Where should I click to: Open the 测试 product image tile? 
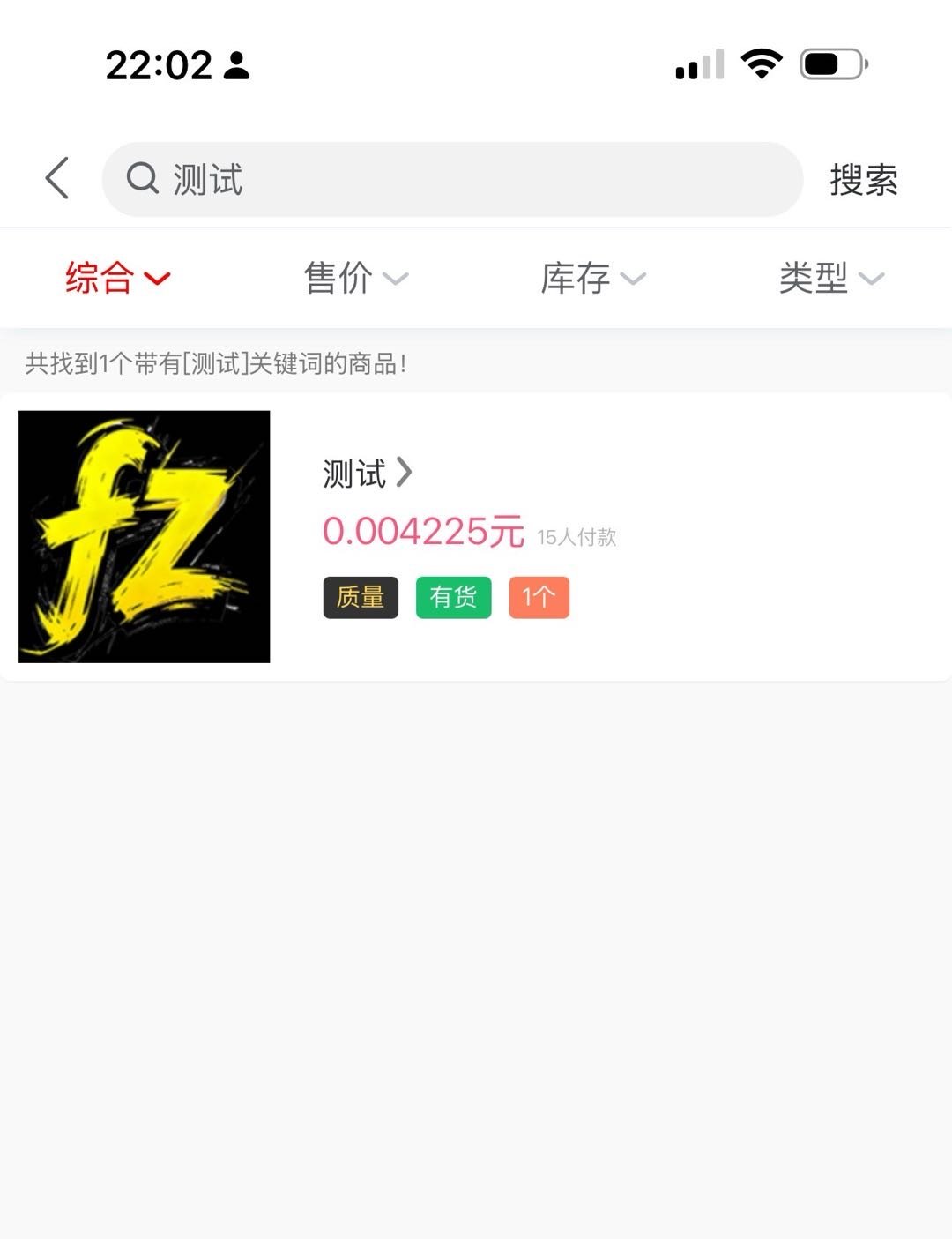point(144,536)
